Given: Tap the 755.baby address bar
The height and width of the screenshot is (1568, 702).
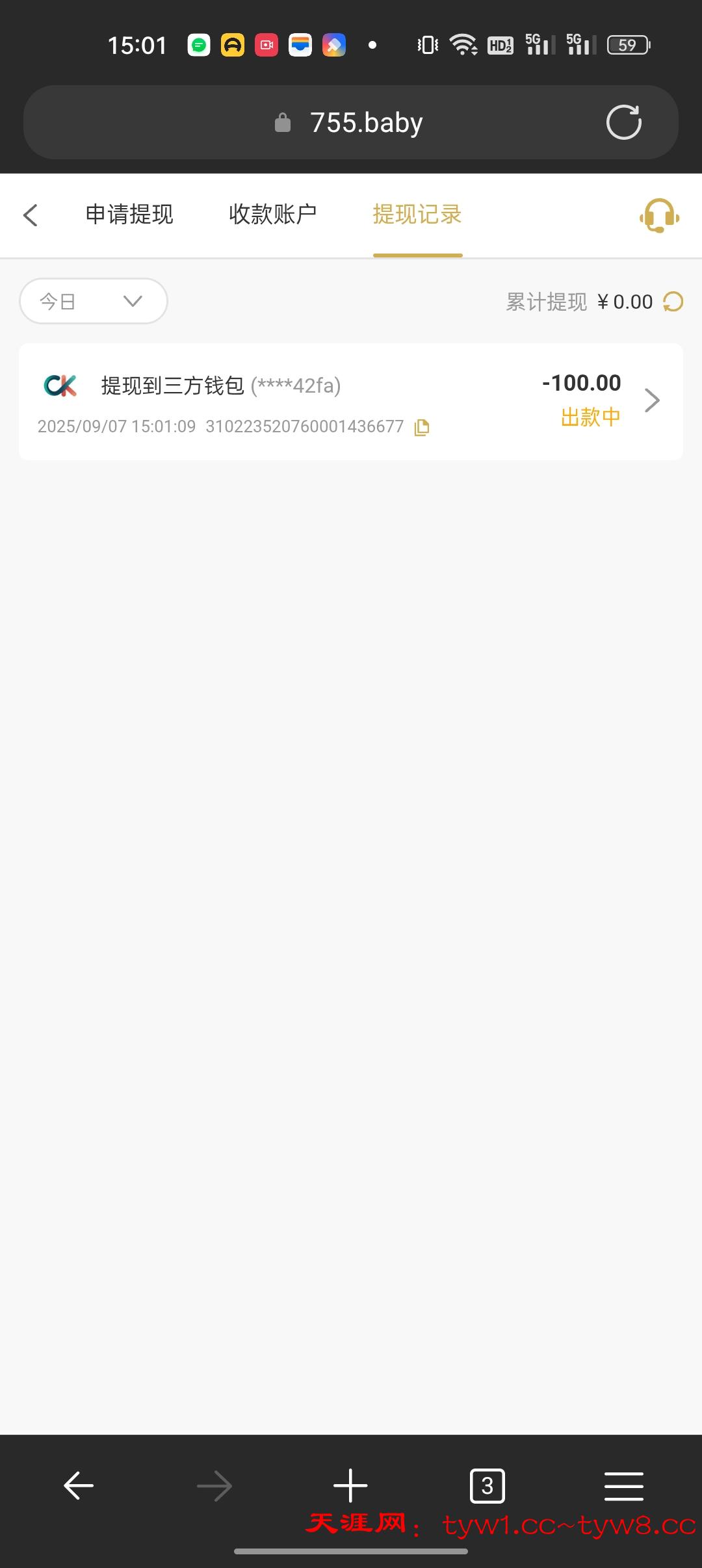Looking at the screenshot, I should [x=351, y=122].
